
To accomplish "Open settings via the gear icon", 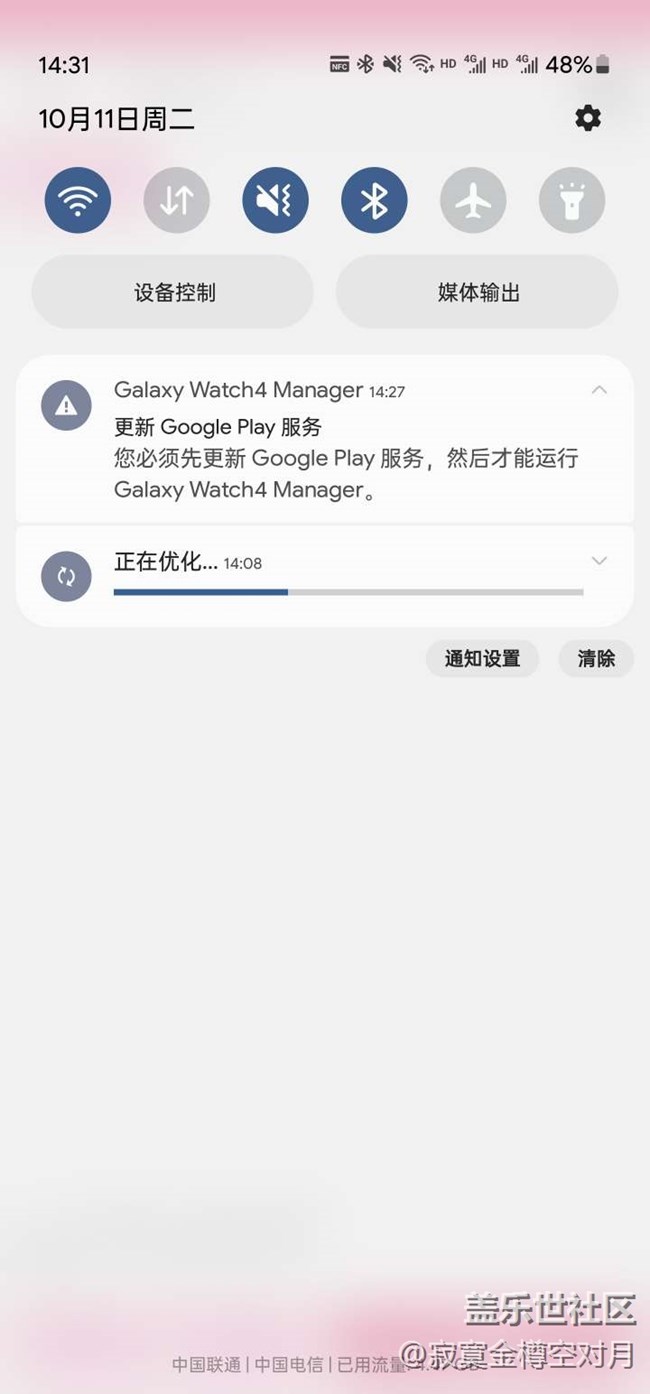I will click(588, 118).
